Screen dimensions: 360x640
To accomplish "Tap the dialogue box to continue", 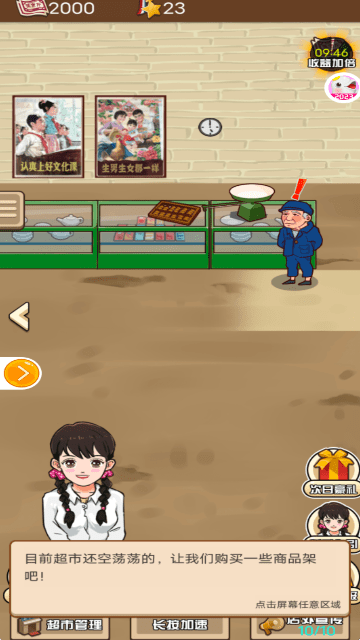I will pyautogui.click(x=180, y=578).
